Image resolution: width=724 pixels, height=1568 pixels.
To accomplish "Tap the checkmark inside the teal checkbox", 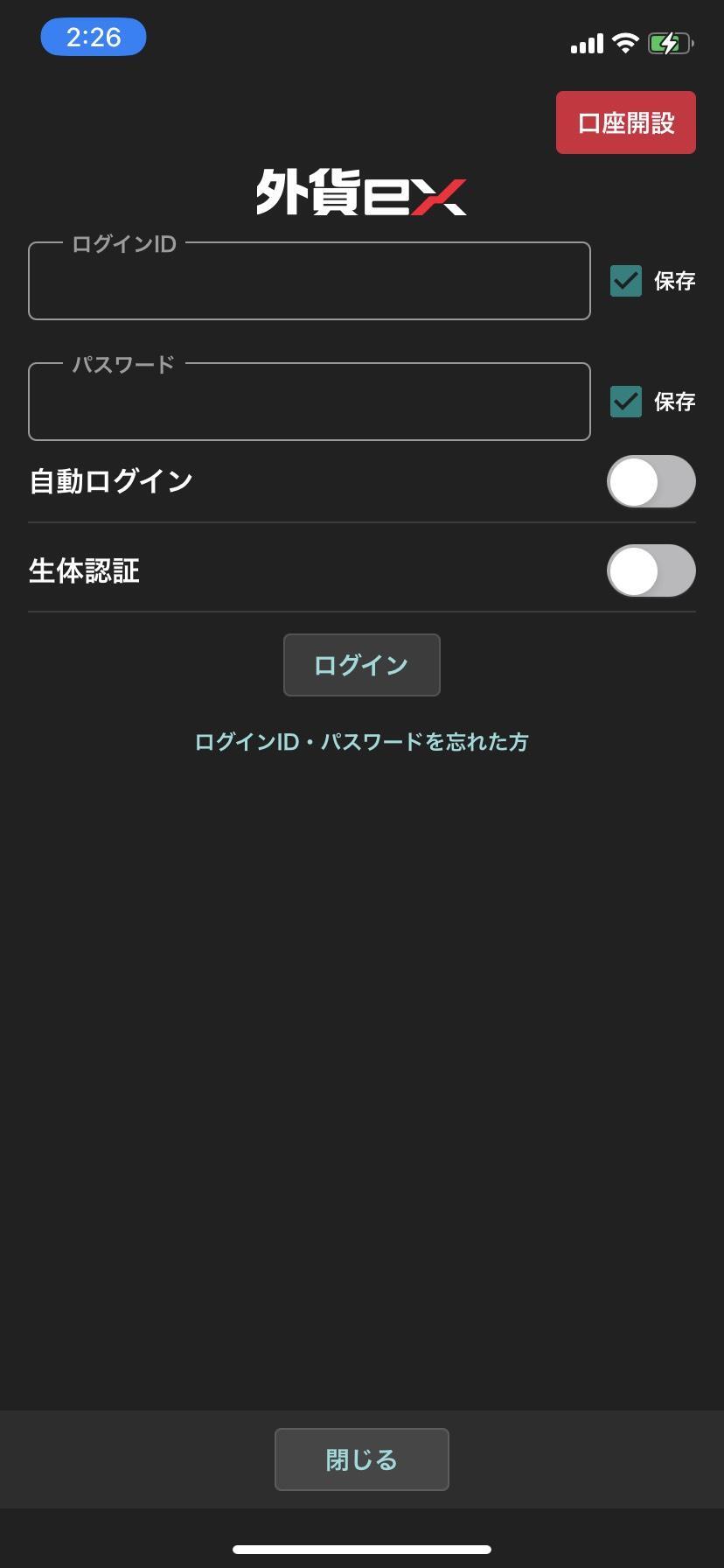I will tap(626, 282).
